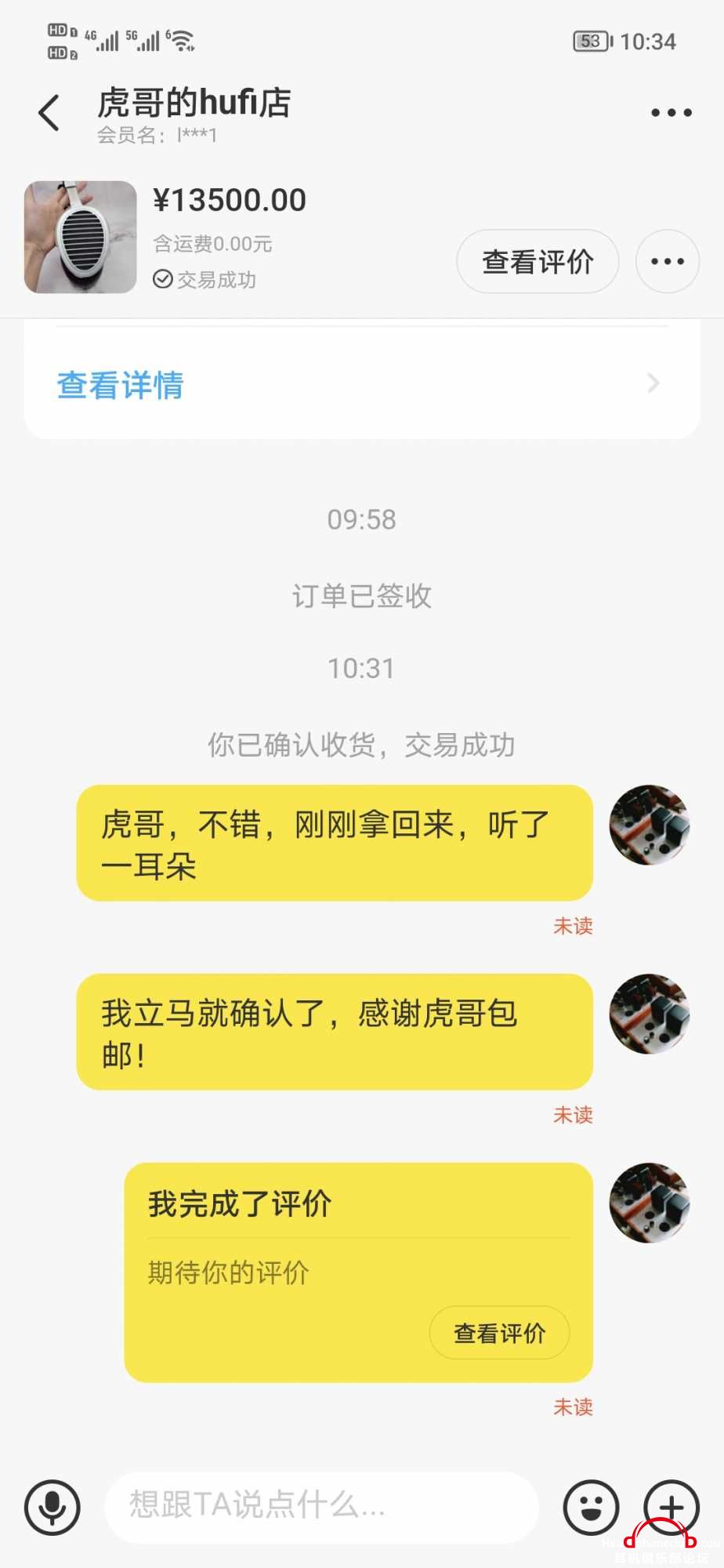
Task: Tap 查看评价 inside the review message card
Action: [x=499, y=1333]
